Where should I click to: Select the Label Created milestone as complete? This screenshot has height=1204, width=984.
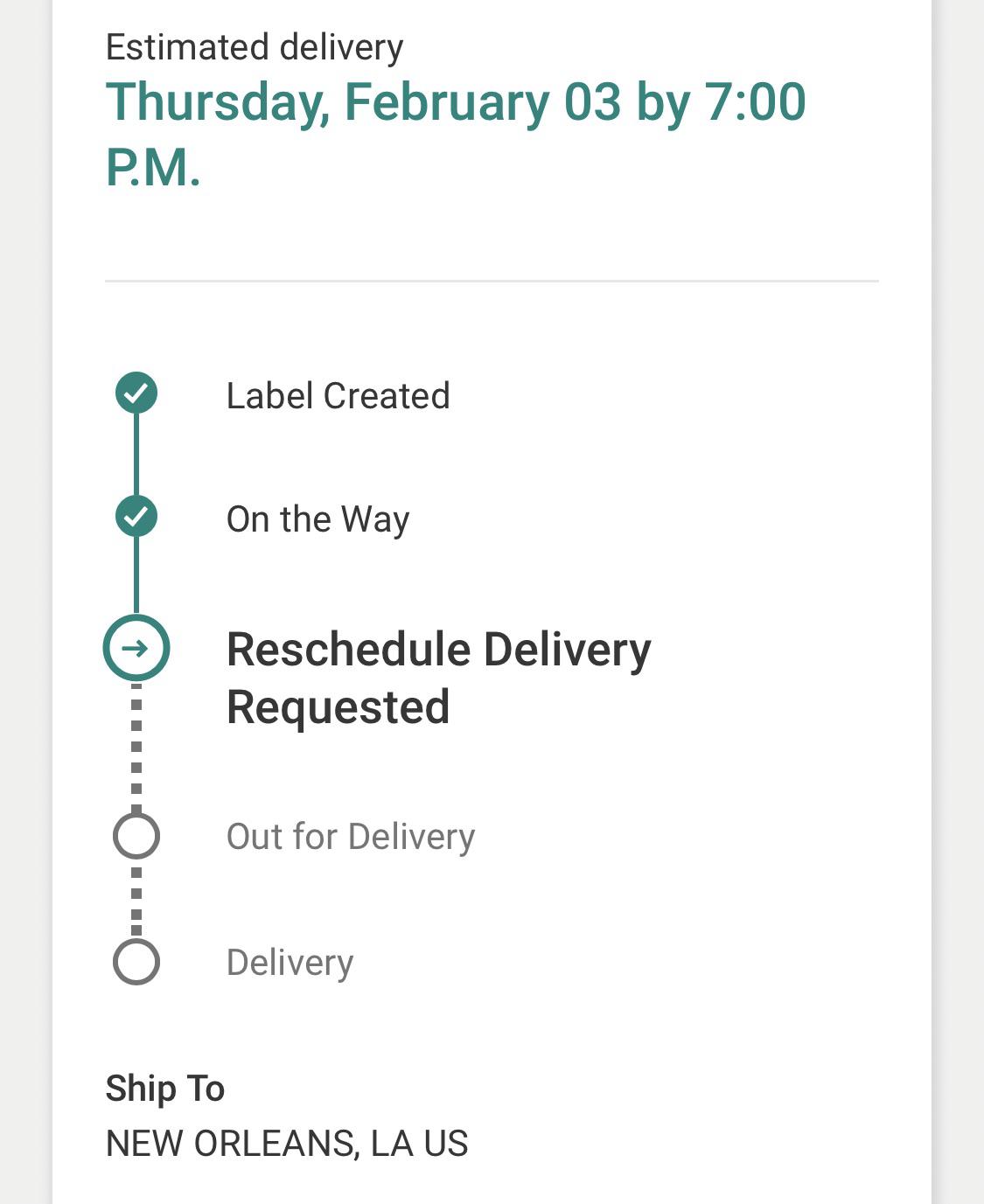click(x=338, y=395)
